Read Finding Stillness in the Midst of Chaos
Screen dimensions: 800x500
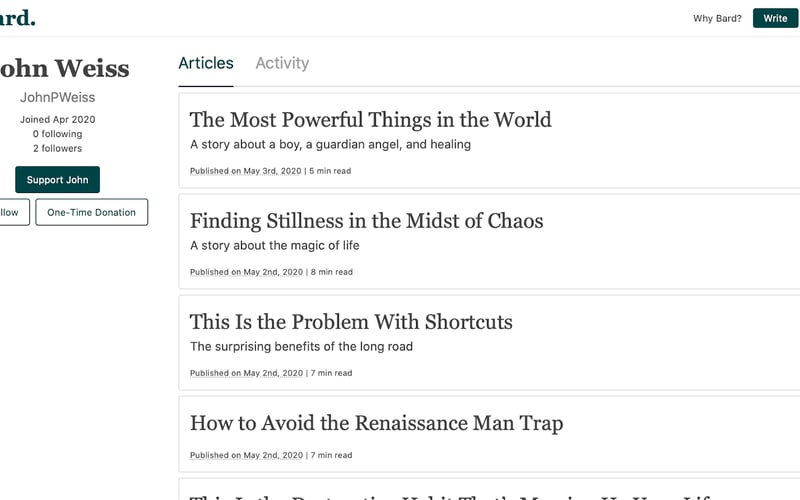[x=366, y=221]
